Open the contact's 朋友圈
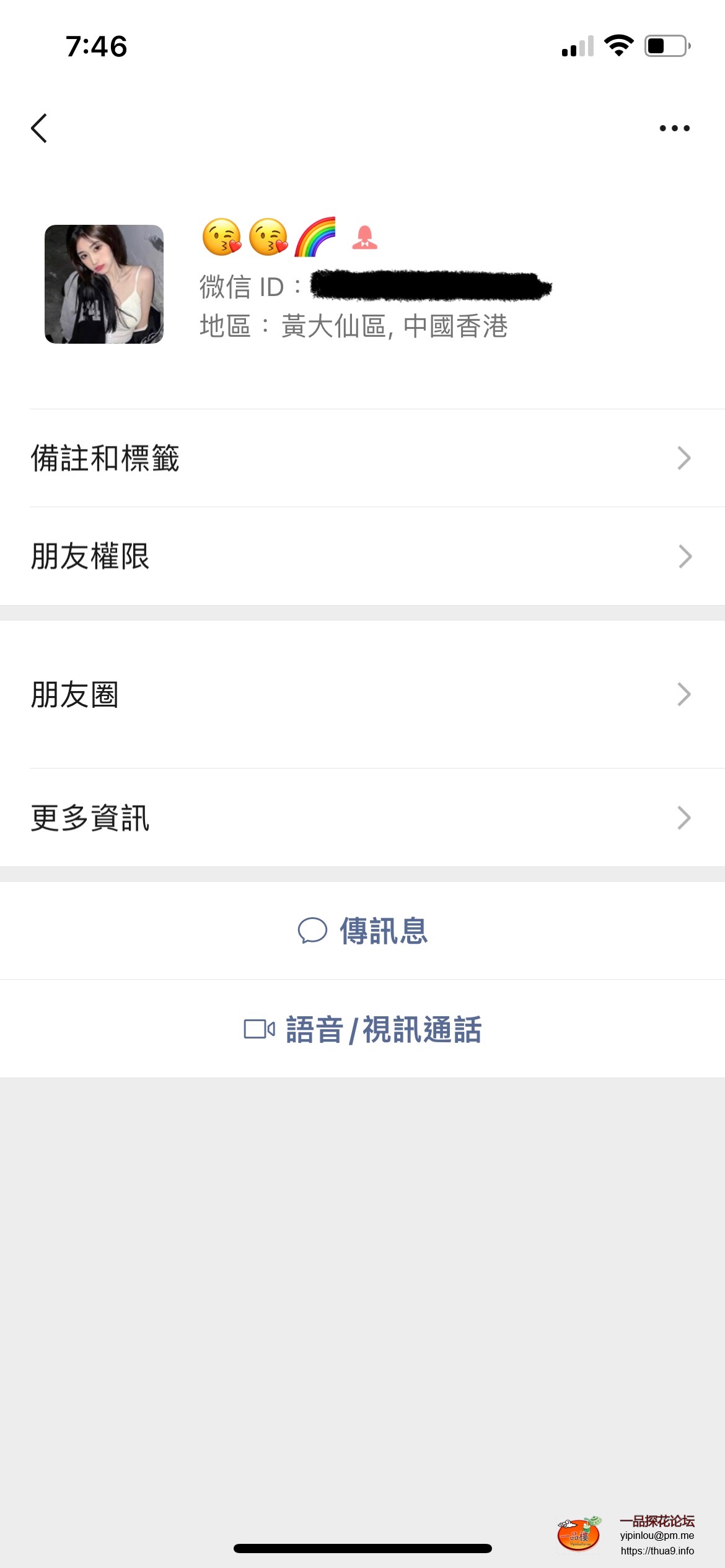This screenshot has height=1568, width=725. coord(362,694)
